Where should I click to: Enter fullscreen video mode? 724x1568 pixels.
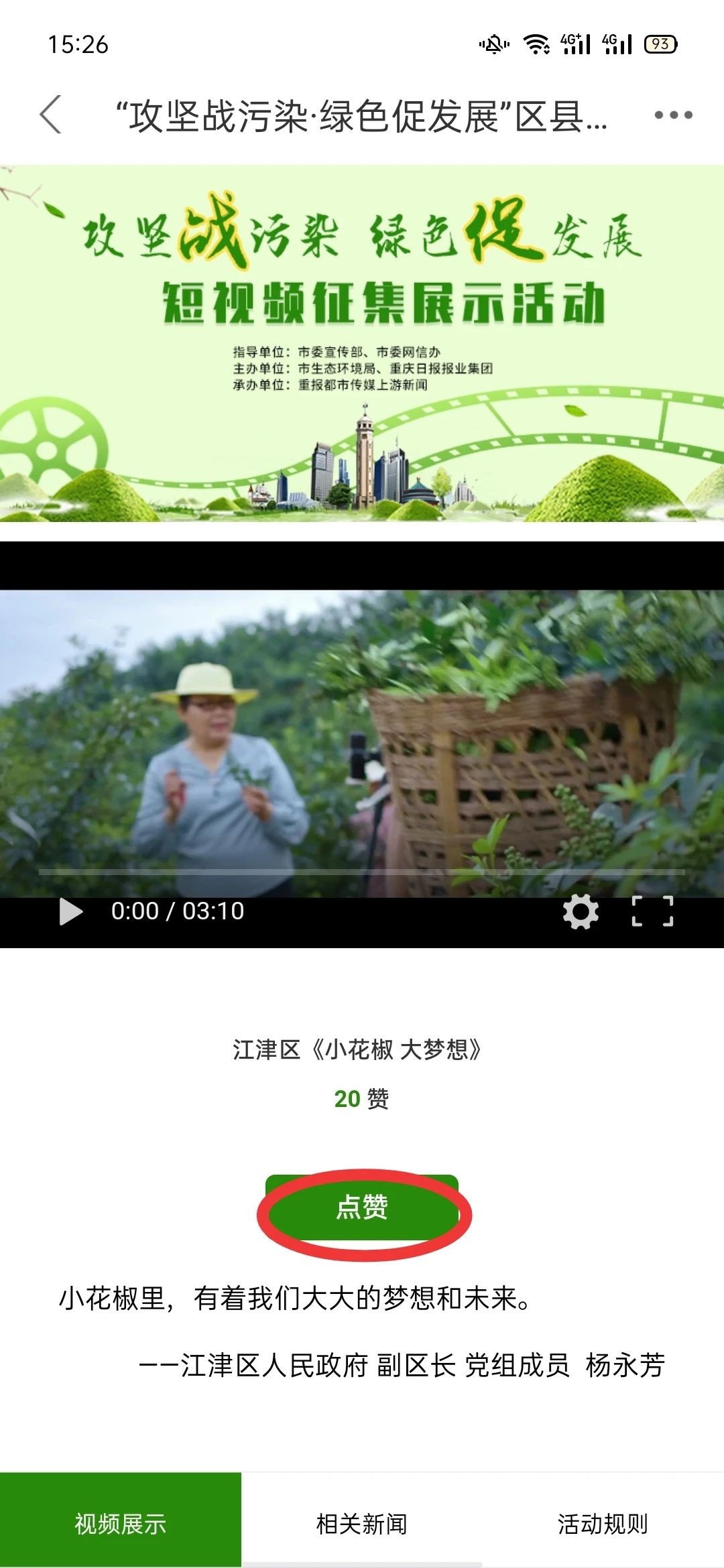pos(652,911)
